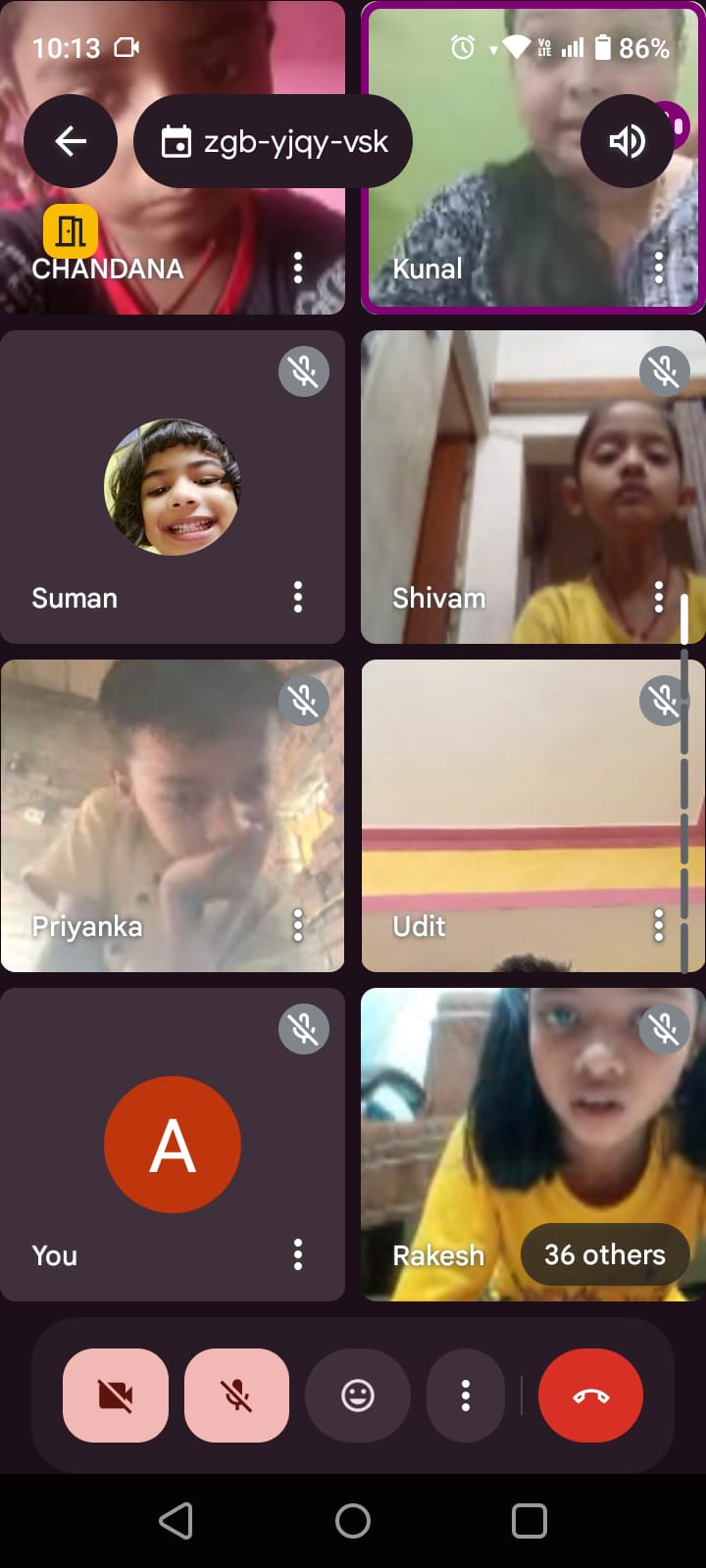
Task: Send an emoji reaction
Action: click(358, 1395)
